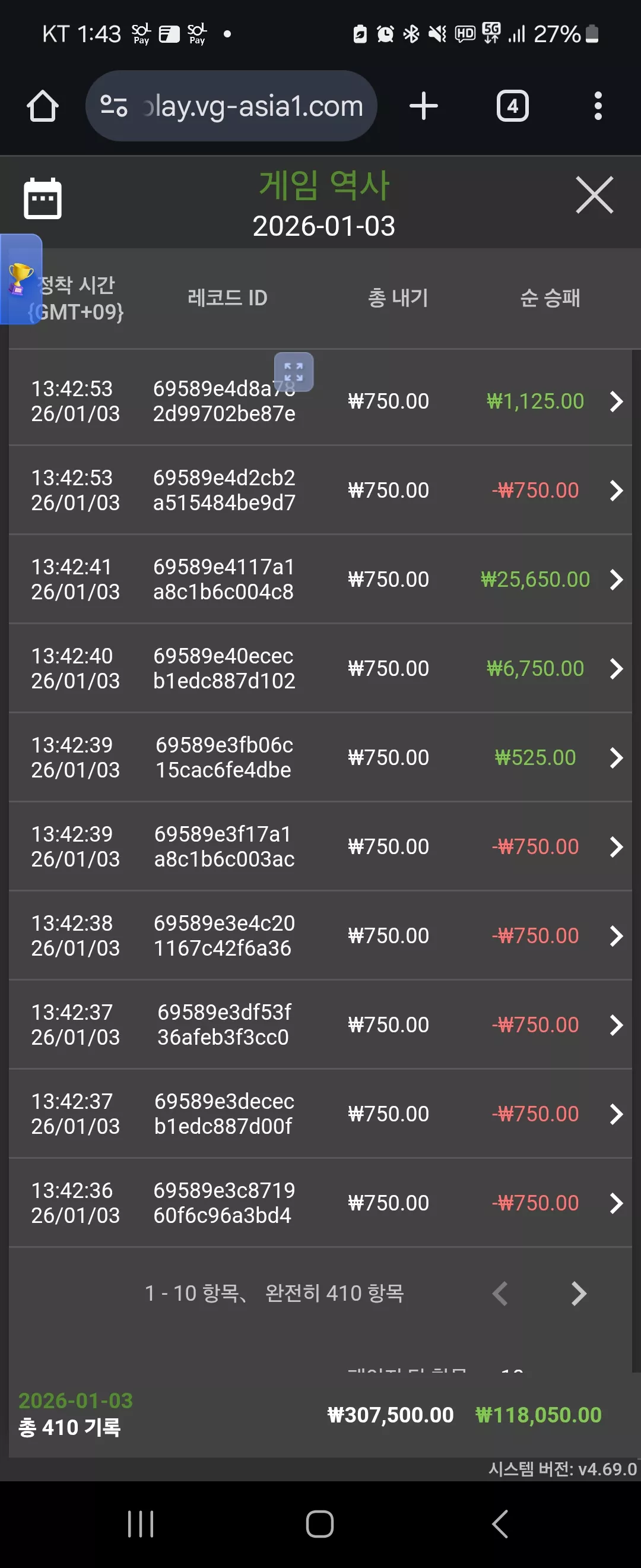
Task: Close the game history panel
Action: [x=594, y=195]
